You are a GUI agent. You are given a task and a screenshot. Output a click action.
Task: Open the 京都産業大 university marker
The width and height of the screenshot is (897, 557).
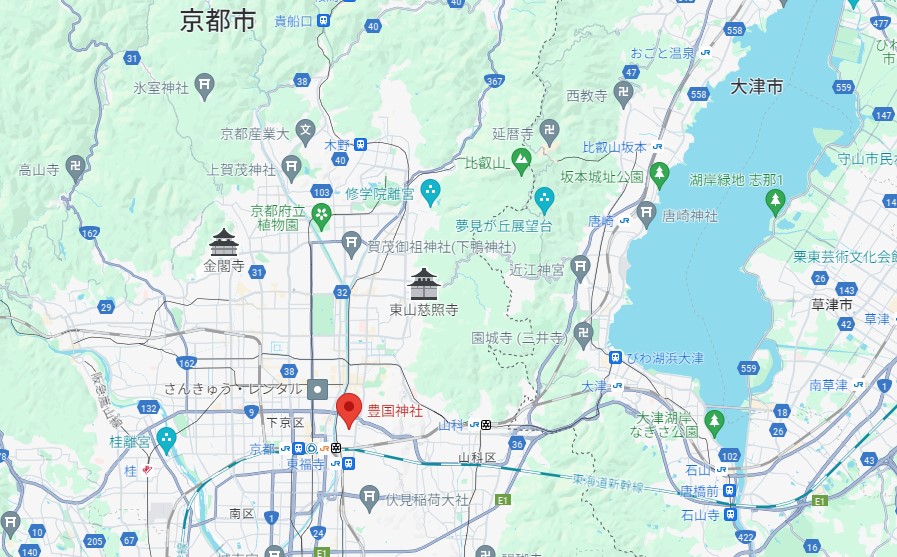(x=305, y=129)
